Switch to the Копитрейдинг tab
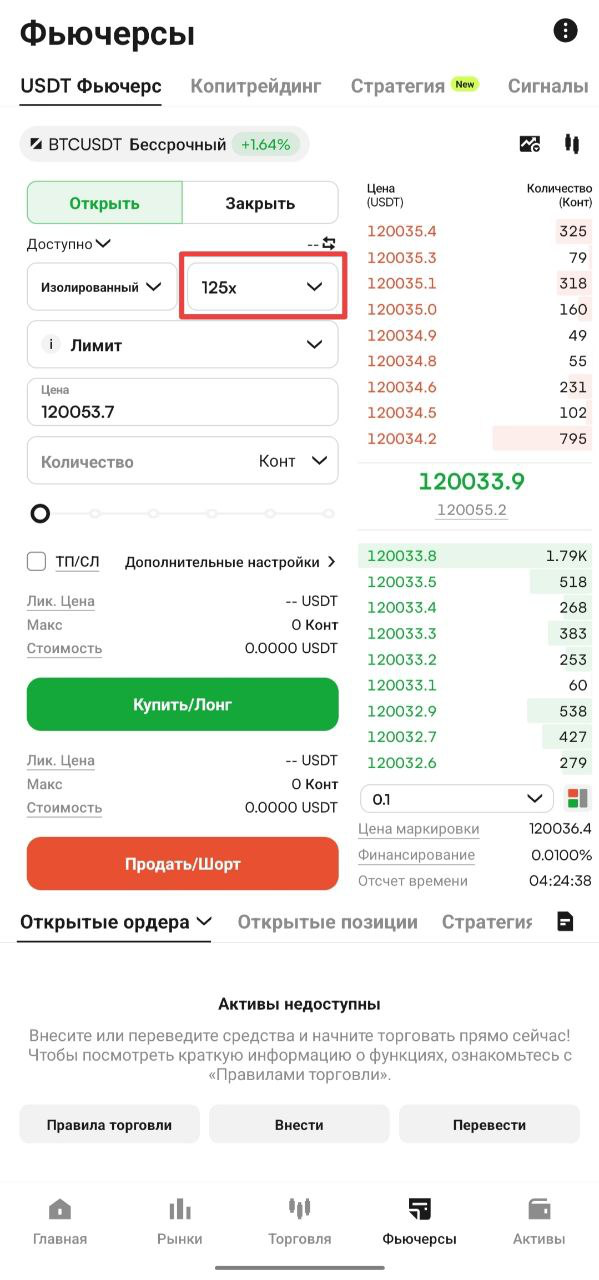599x1280 pixels. pos(256,86)
